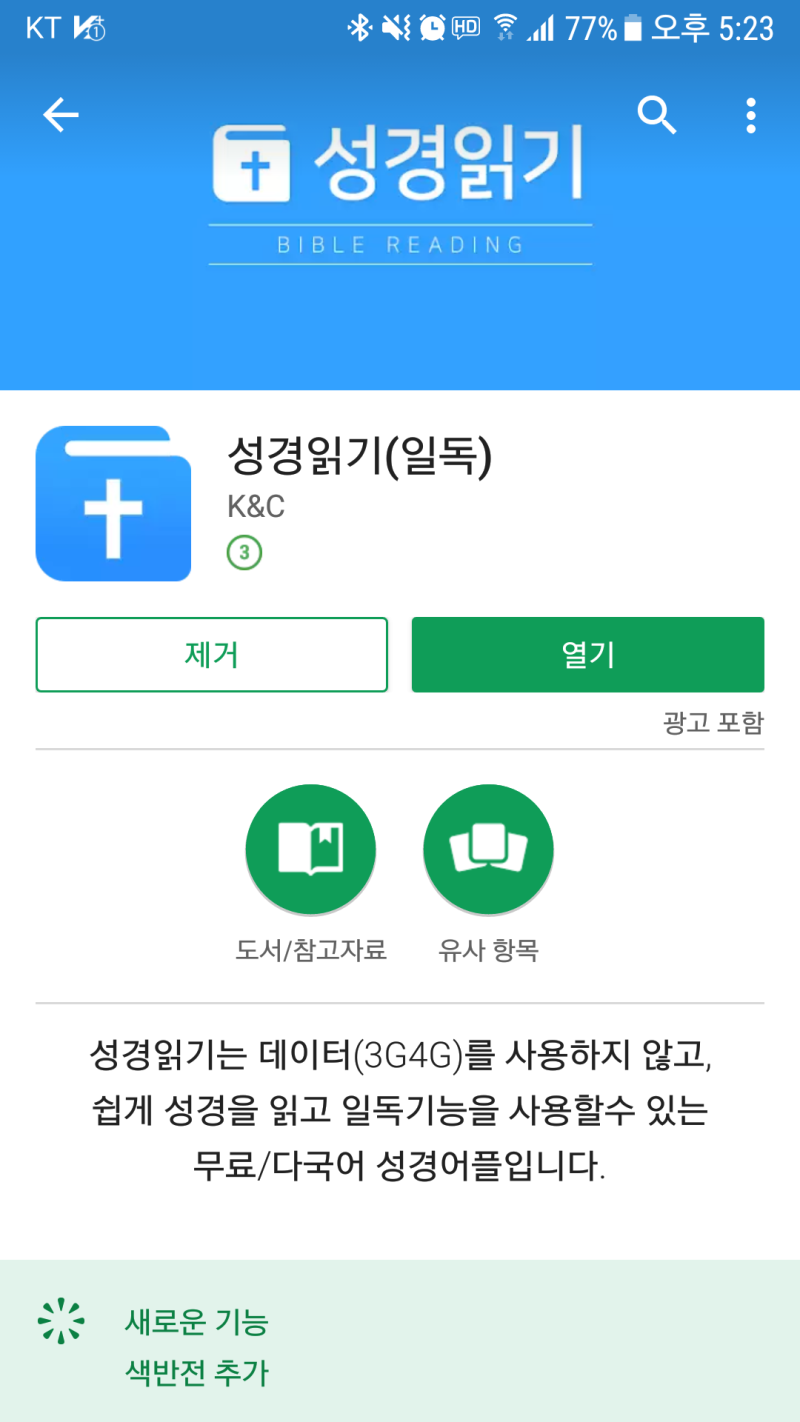Image resolution: width=800 pixels, height=1422 pixels.
Task: Expand the 새로운 기능 section
Action: point(196,1322)
